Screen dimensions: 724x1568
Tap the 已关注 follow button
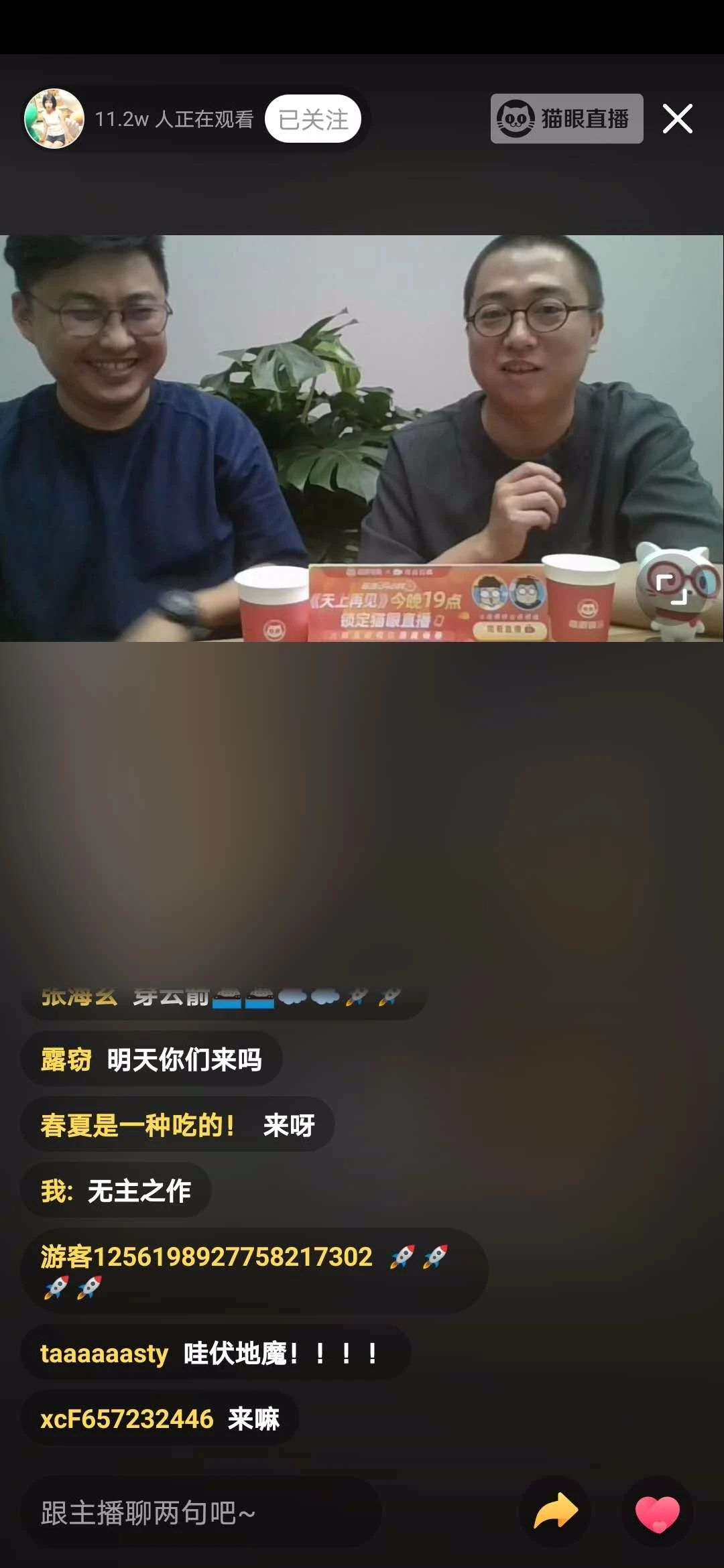(x=313, y=119)
